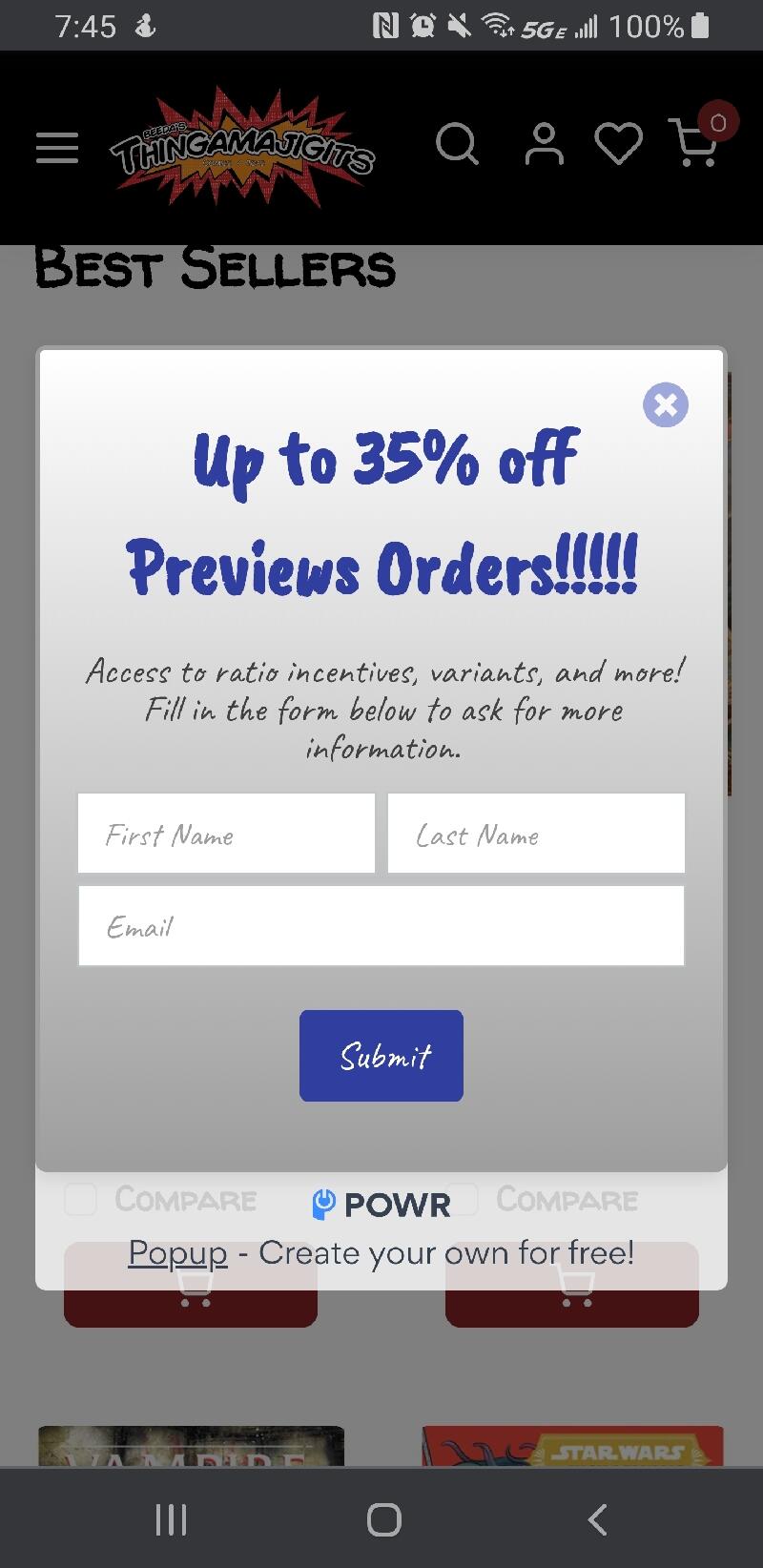Screen dimensions: 763x1568
Task: View the wishlist heart icon
Action: [x=618, y=144]
